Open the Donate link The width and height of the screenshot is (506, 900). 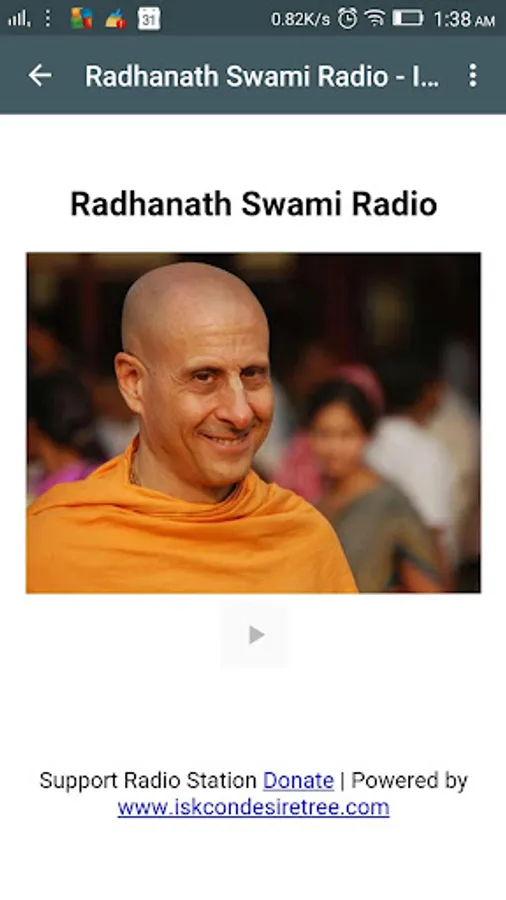point(298,781)
